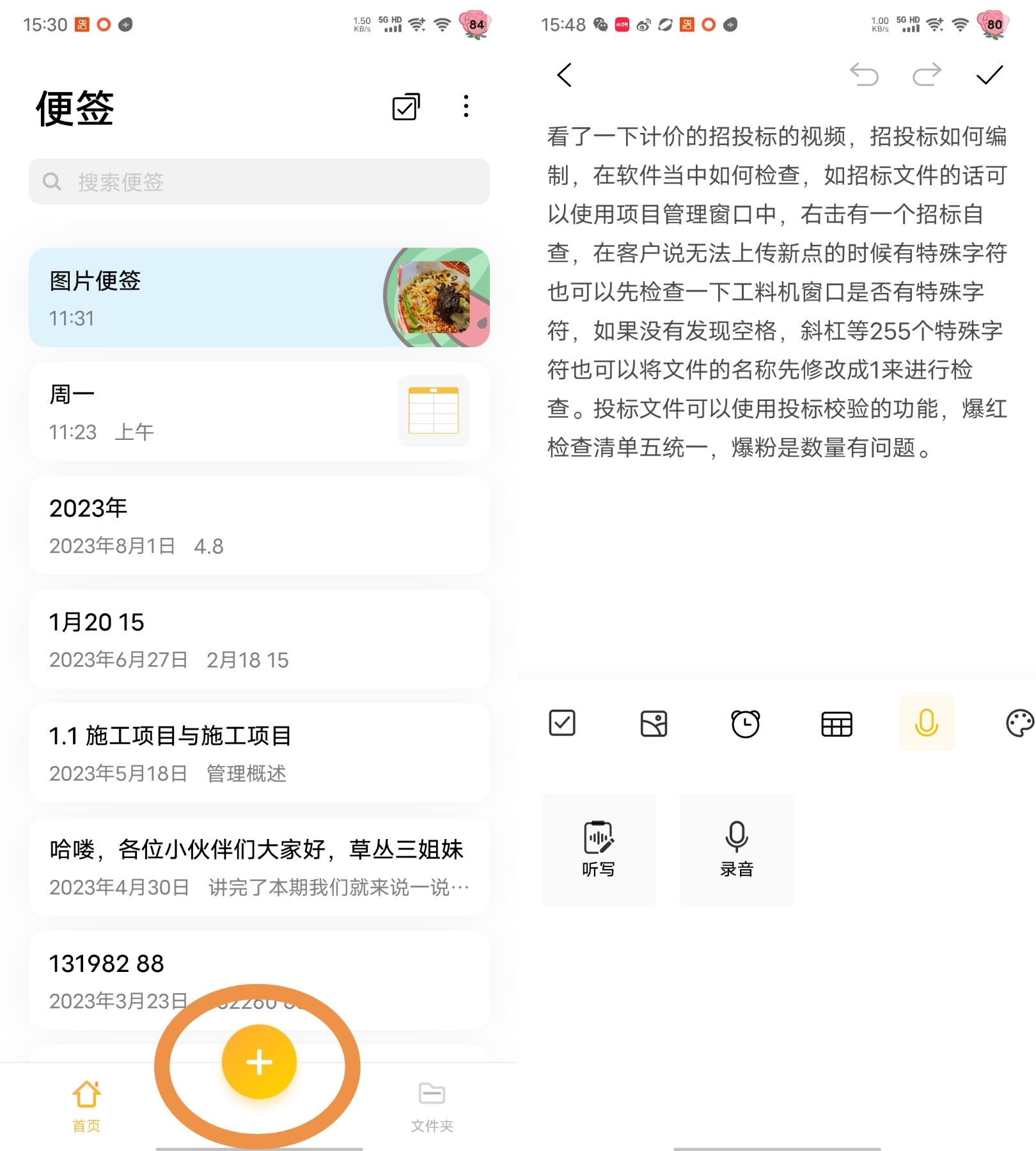
Task: Insert a checklist item
Action: 562,724
